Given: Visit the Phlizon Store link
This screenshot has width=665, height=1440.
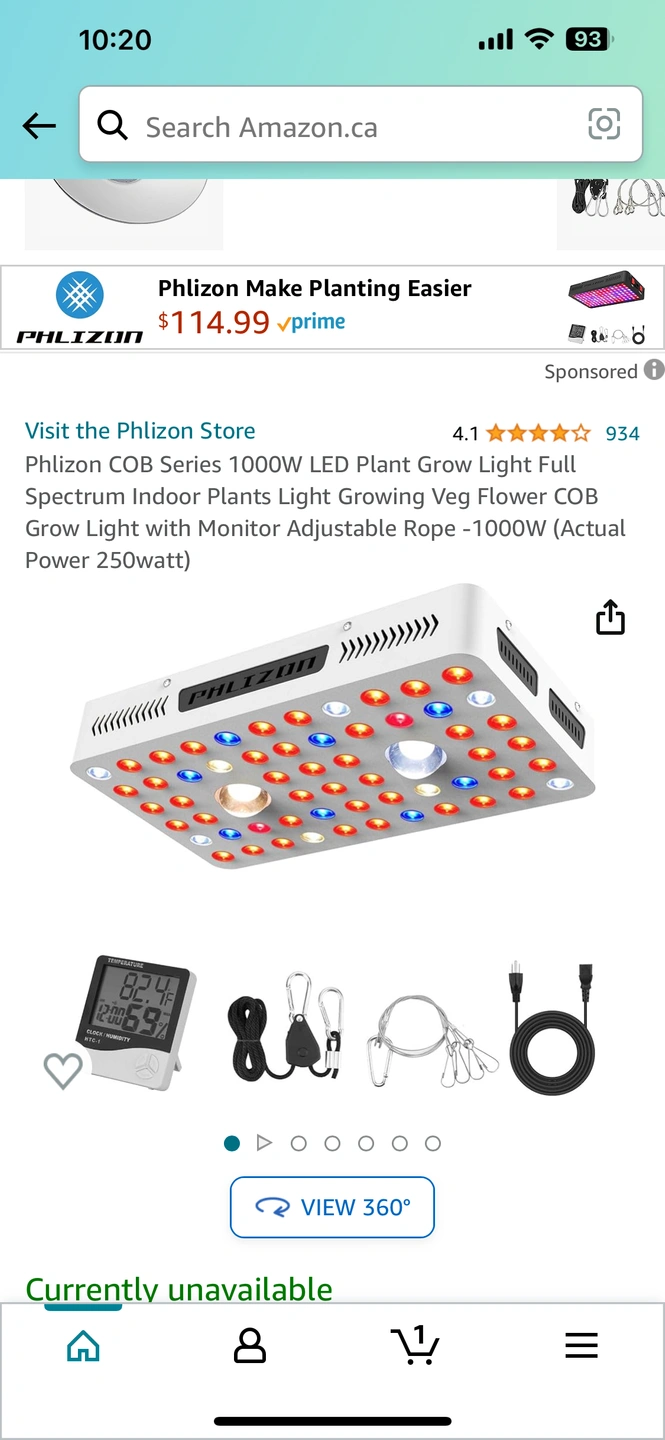Looking at the screenshot, I should click(x=140, y=431).
